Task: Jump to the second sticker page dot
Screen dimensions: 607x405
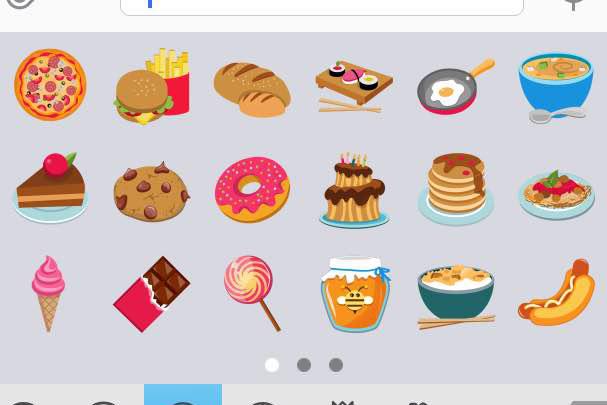Action: coord(304,365)
